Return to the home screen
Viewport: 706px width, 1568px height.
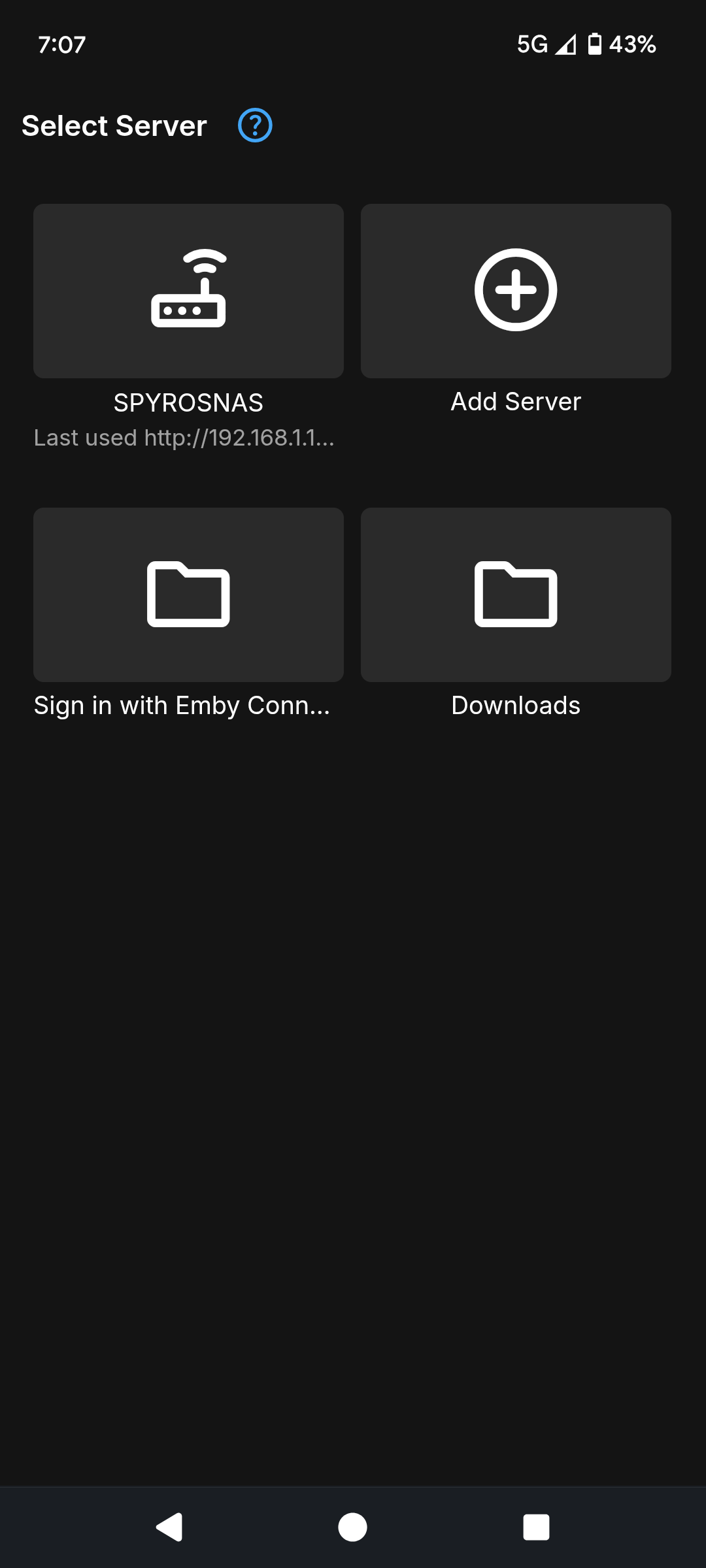352,1527
